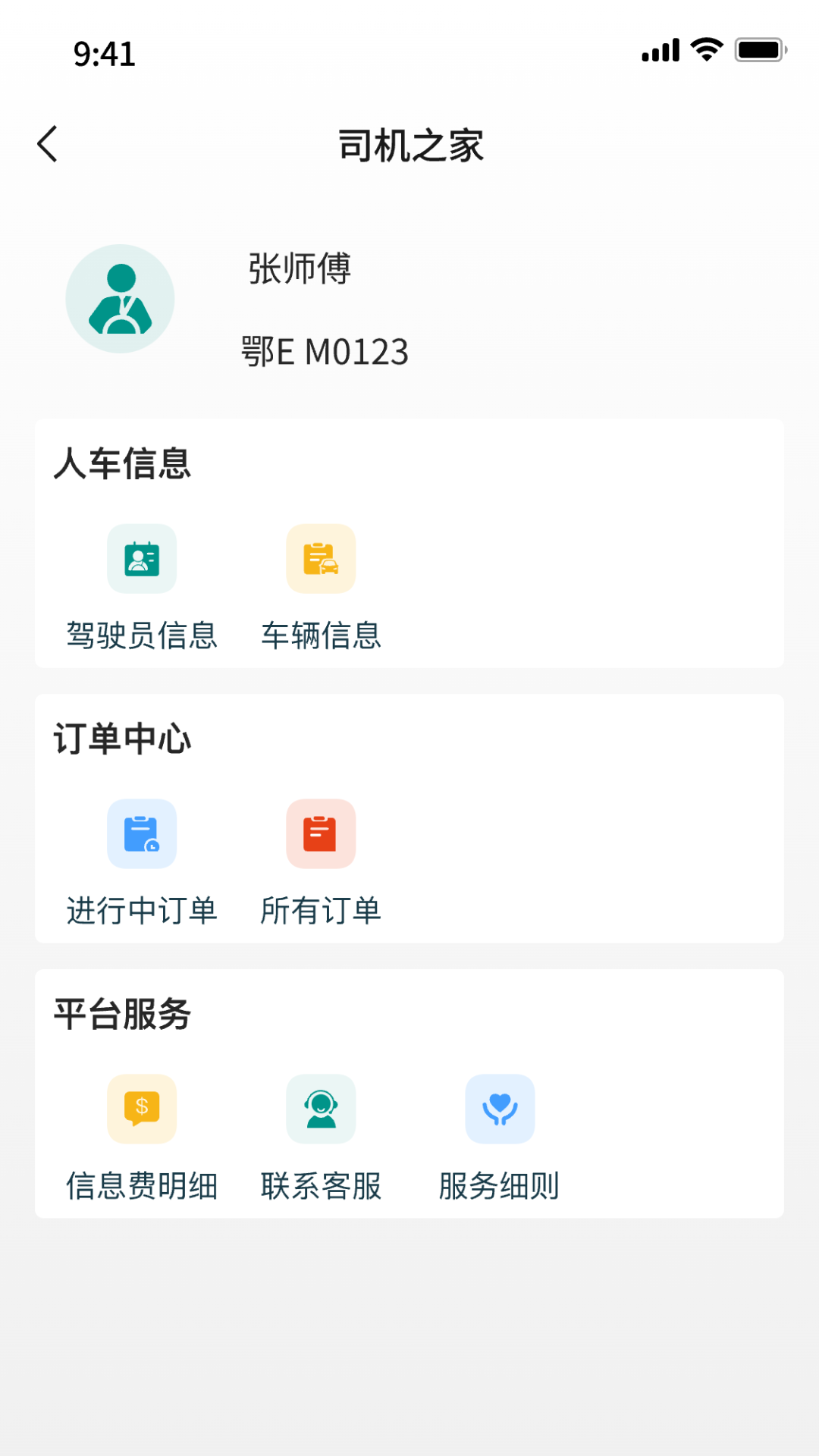
Task: Open the 信息费明细 dollar chat icon
Action: 141,1109
